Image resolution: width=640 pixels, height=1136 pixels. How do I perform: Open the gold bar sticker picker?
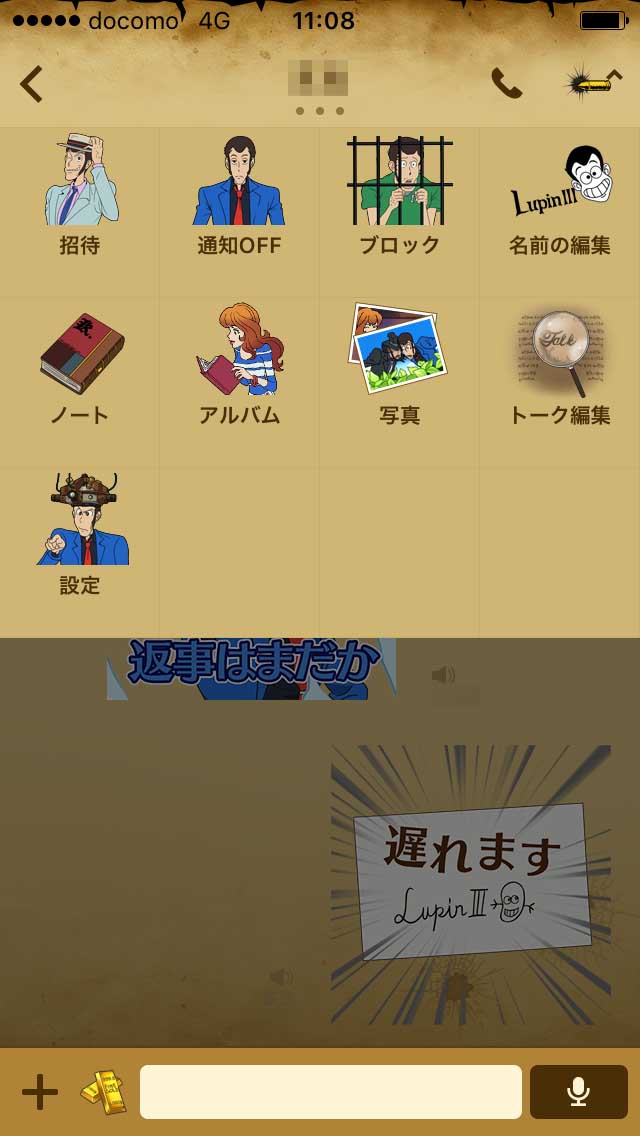pos(103,1092)
